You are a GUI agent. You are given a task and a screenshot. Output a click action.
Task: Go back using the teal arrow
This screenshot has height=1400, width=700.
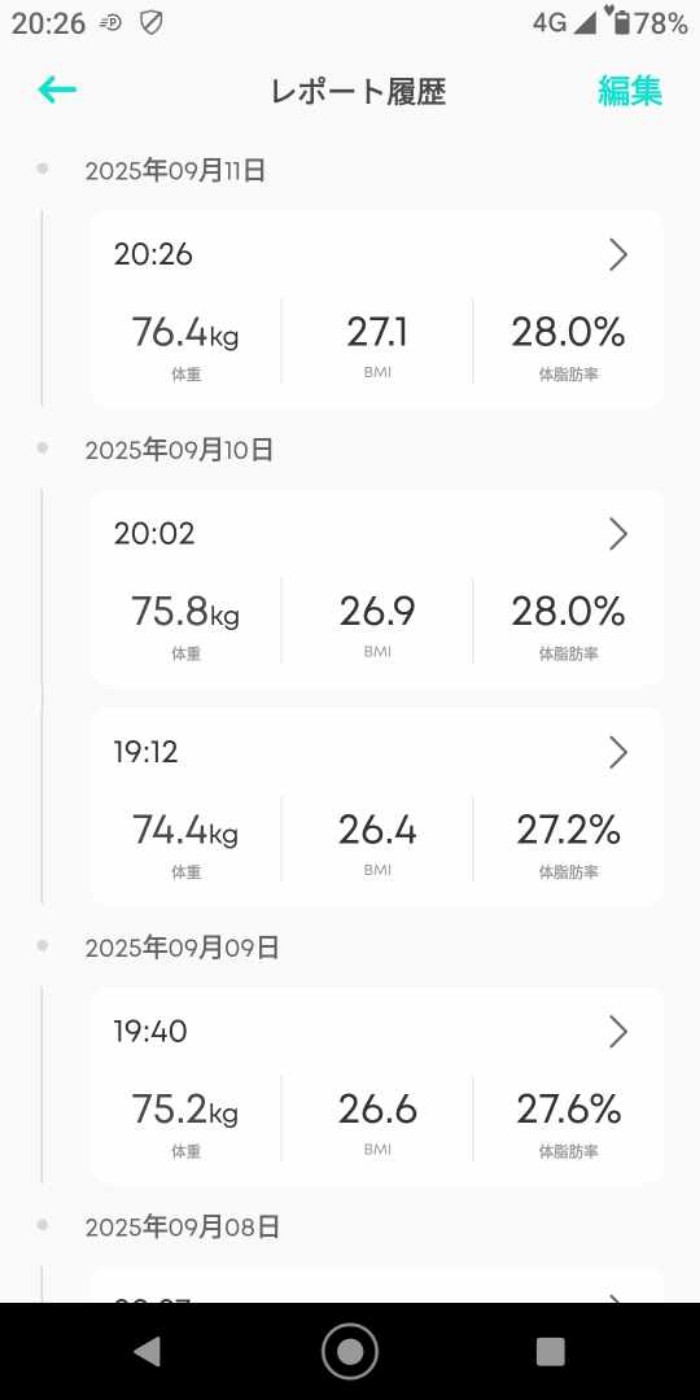click(57, 91)
